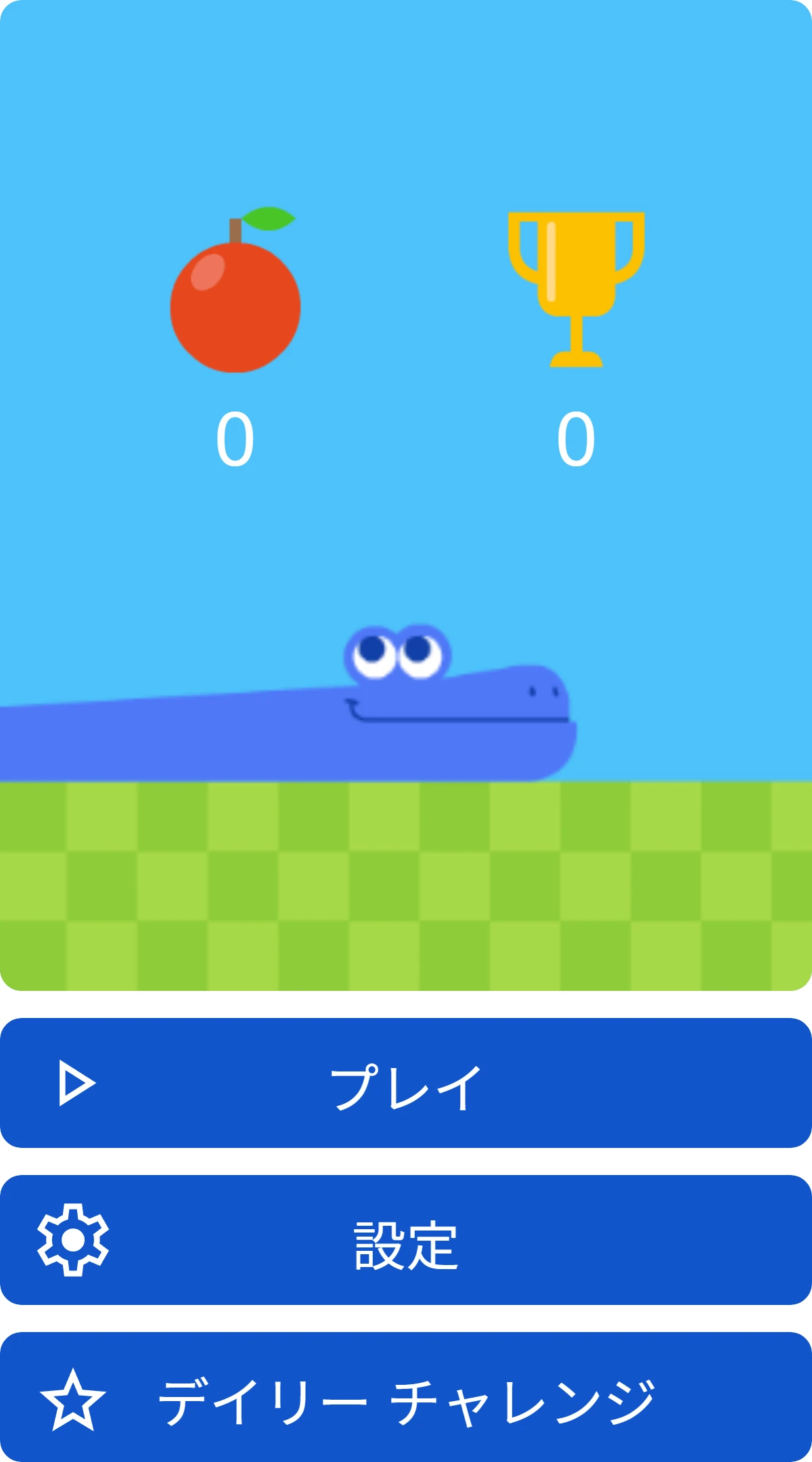The image size is (812, 1462).
Task: Click the star icon next to デイリー チャレンジ
Action: click(x=74, y=1400)
